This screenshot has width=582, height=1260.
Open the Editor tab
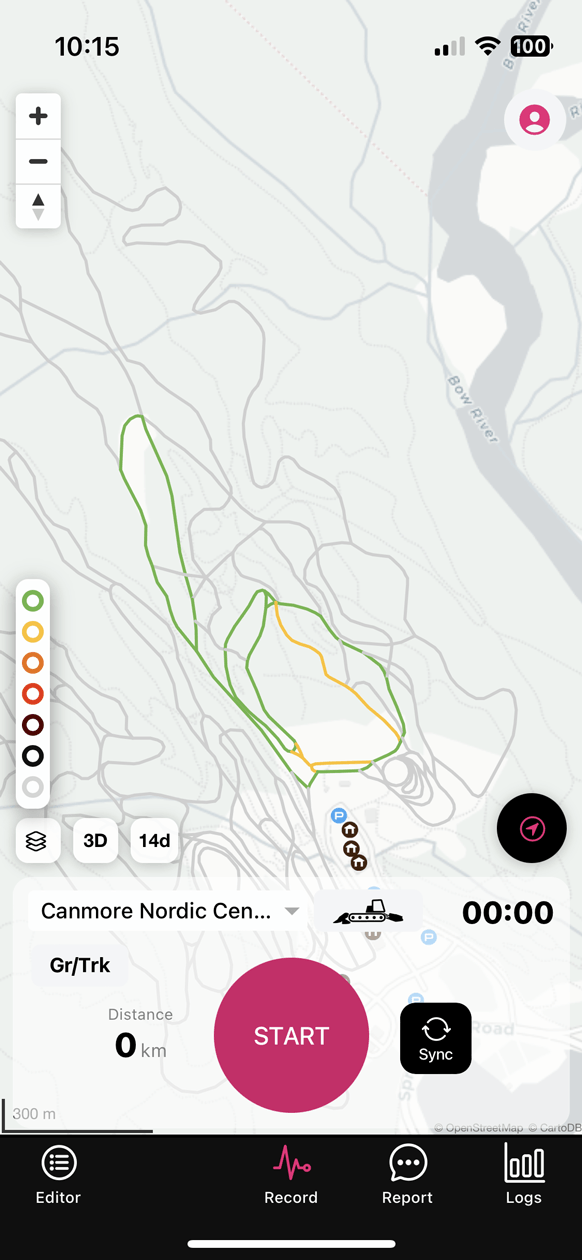pos(58,1176)
